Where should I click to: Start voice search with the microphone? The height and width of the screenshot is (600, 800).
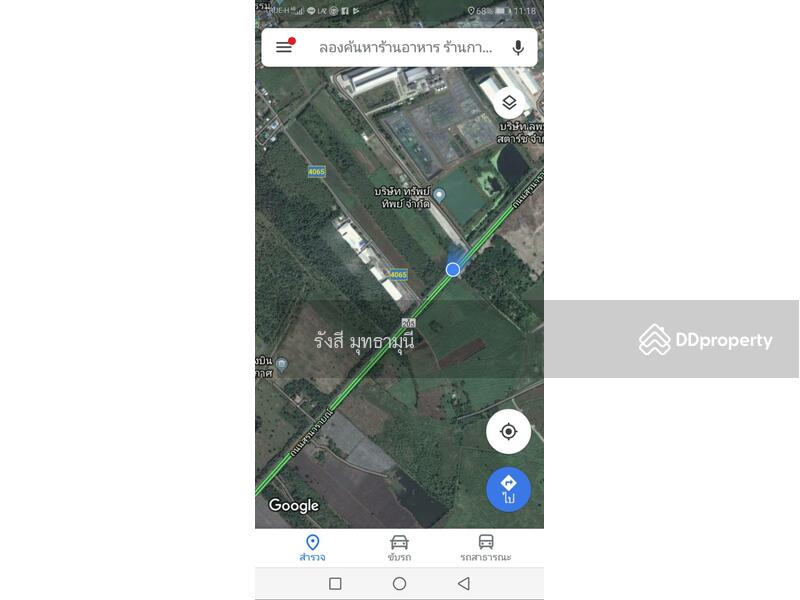pos(518,47)
